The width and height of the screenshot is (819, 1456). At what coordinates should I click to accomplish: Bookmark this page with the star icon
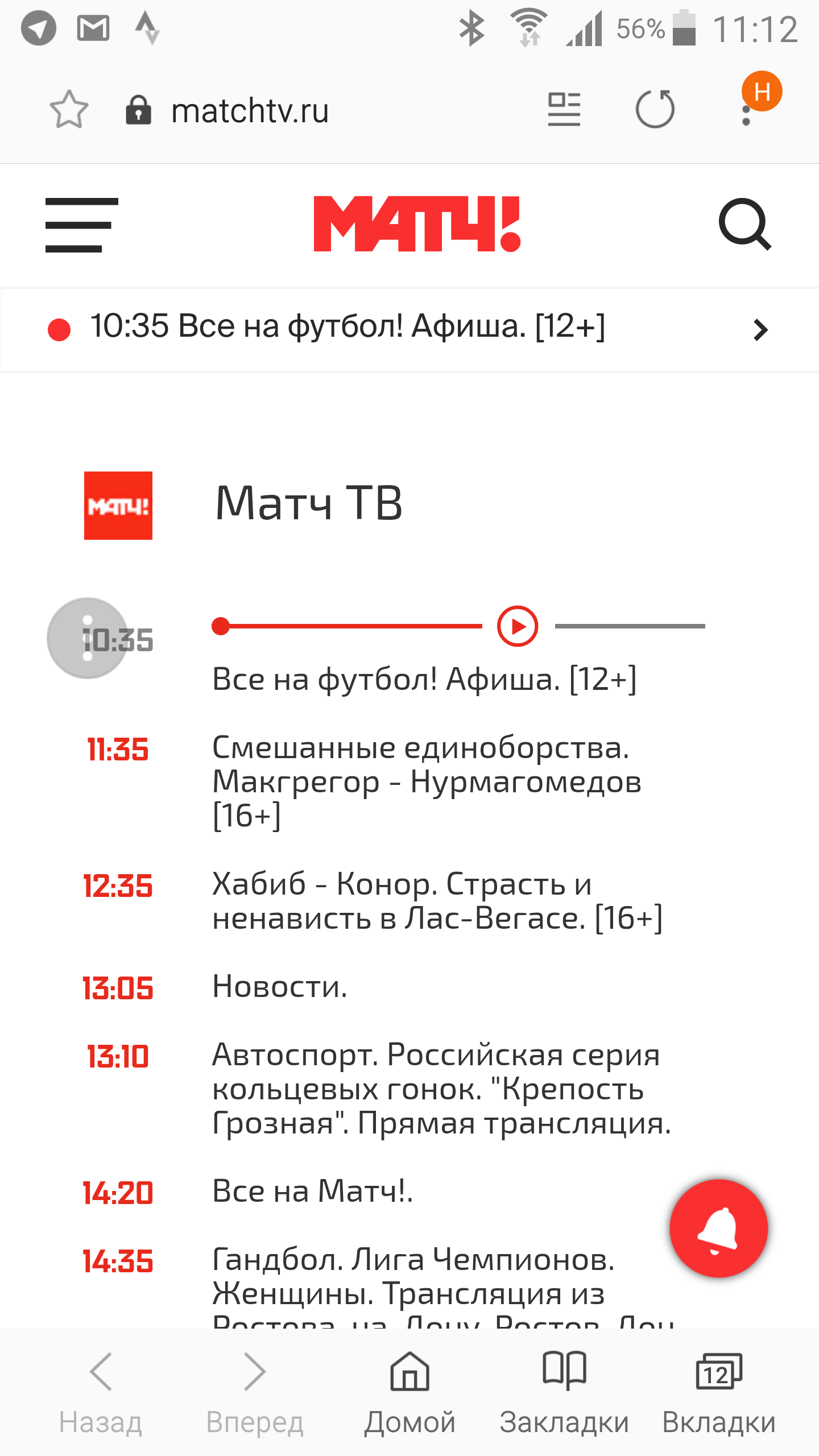pyautogui.click(x=69, y=109)
